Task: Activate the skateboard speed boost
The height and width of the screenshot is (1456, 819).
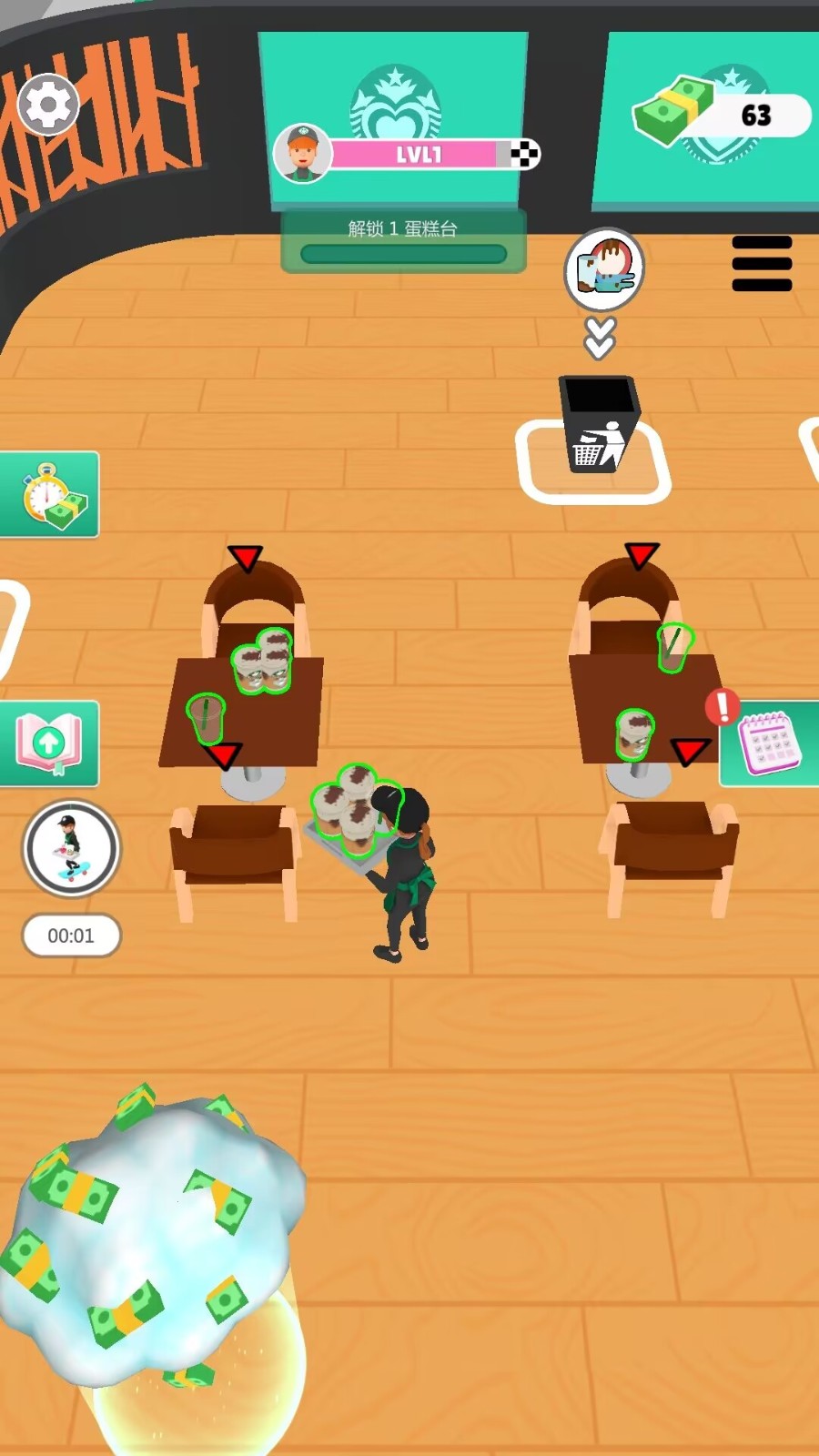Action: [71, 848]
